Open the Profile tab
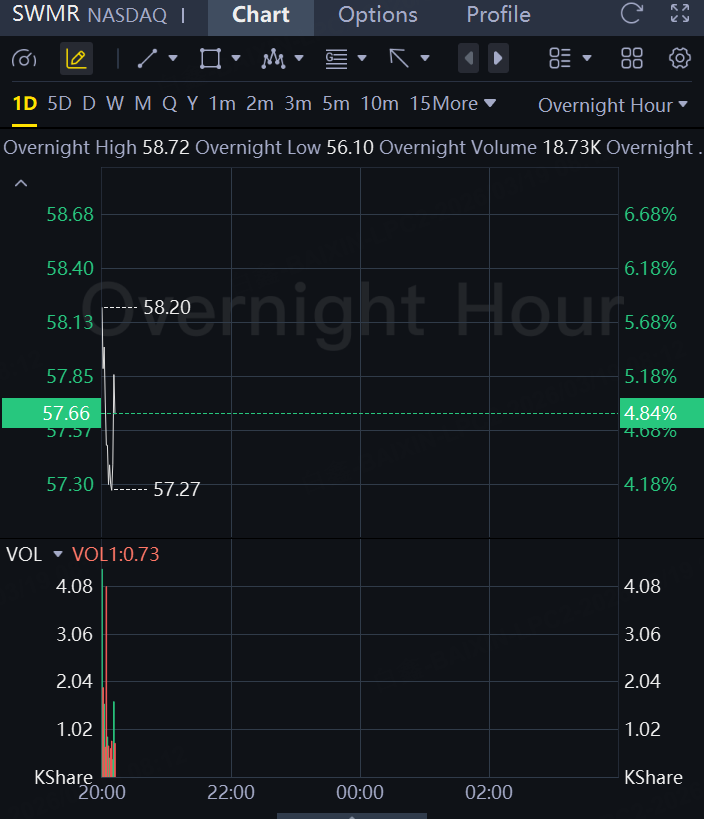Viewport: 704px width, 819px height. (498, 15)
